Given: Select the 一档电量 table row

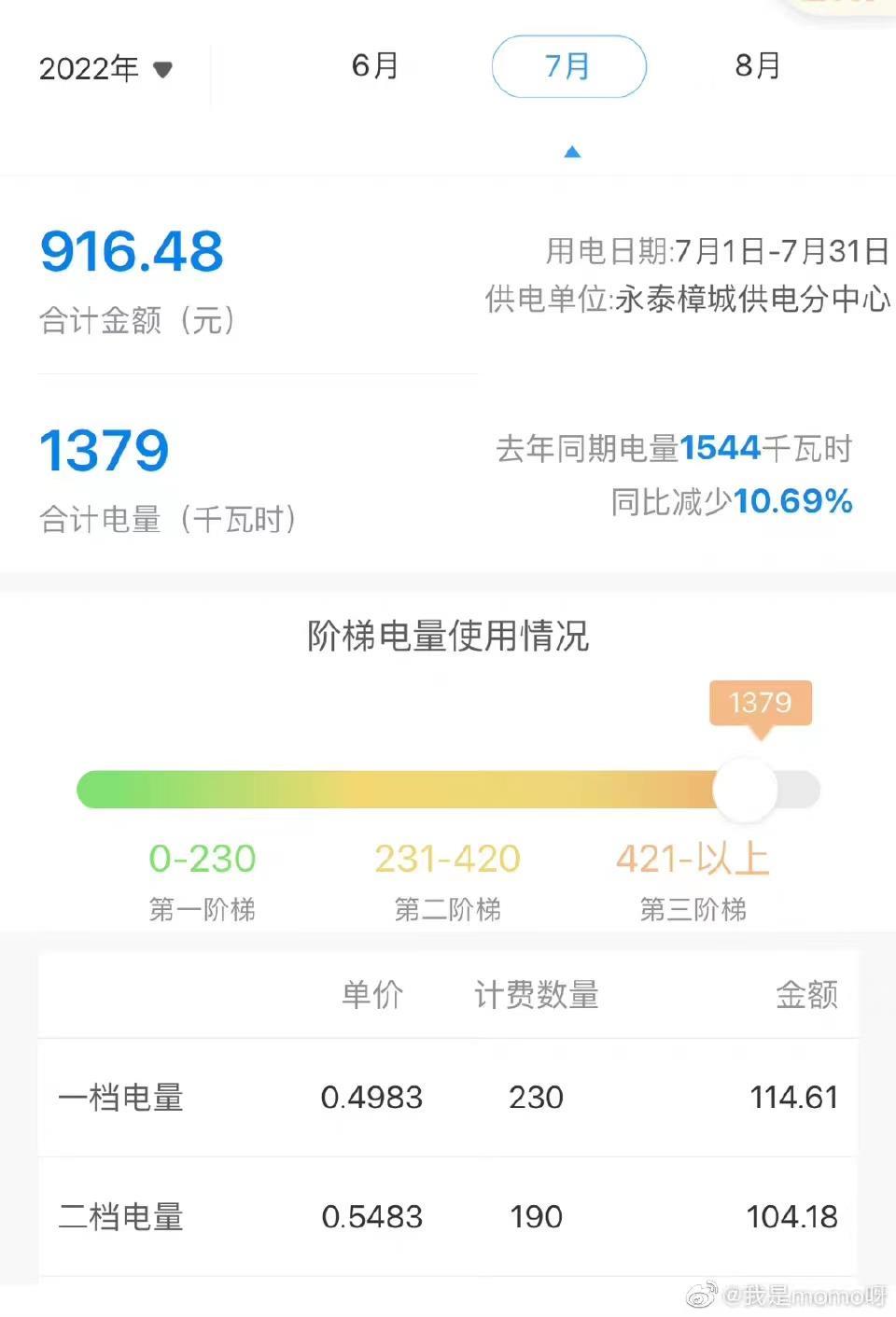Looking at the screenshot, I should click(x=448, y=1098).
